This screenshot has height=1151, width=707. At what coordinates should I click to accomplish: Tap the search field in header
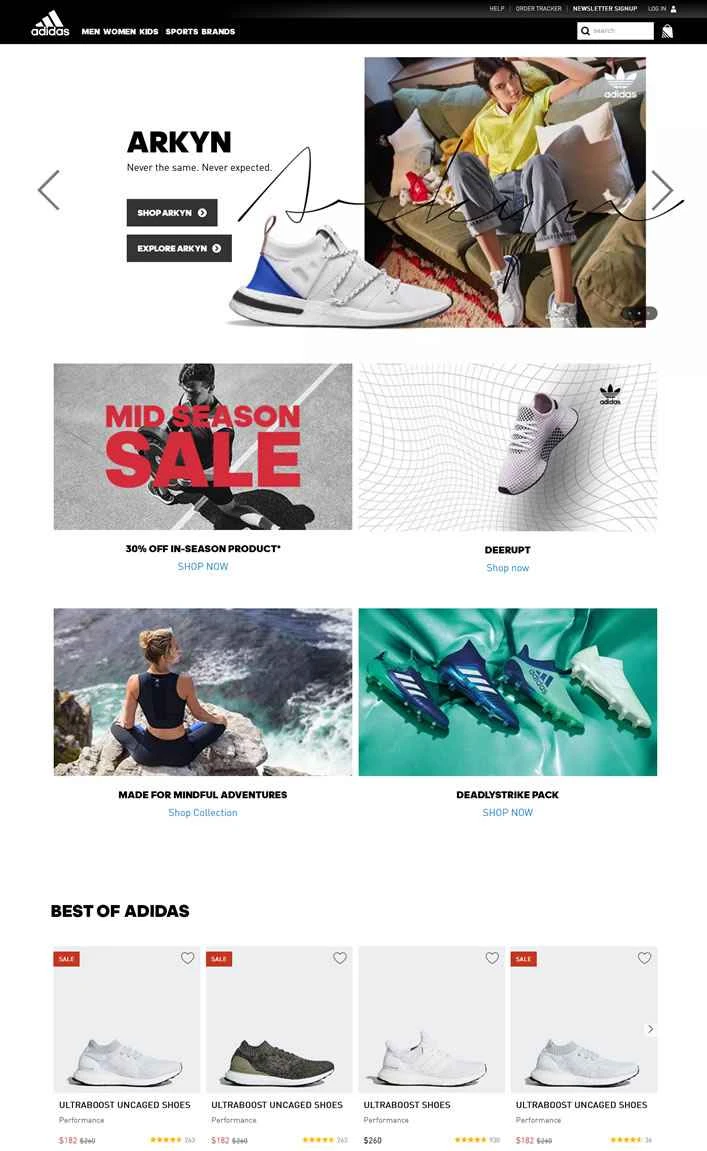[x=621, y=31]
